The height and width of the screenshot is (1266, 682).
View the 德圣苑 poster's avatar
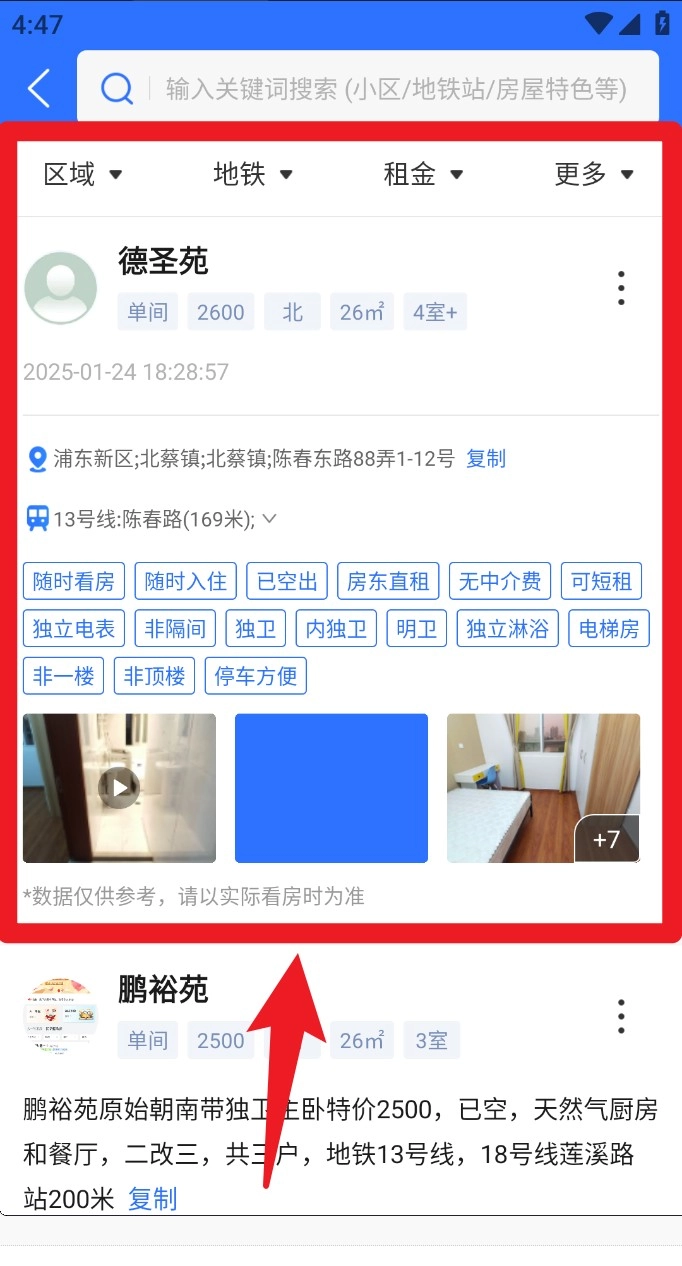[x=60, y=288]
